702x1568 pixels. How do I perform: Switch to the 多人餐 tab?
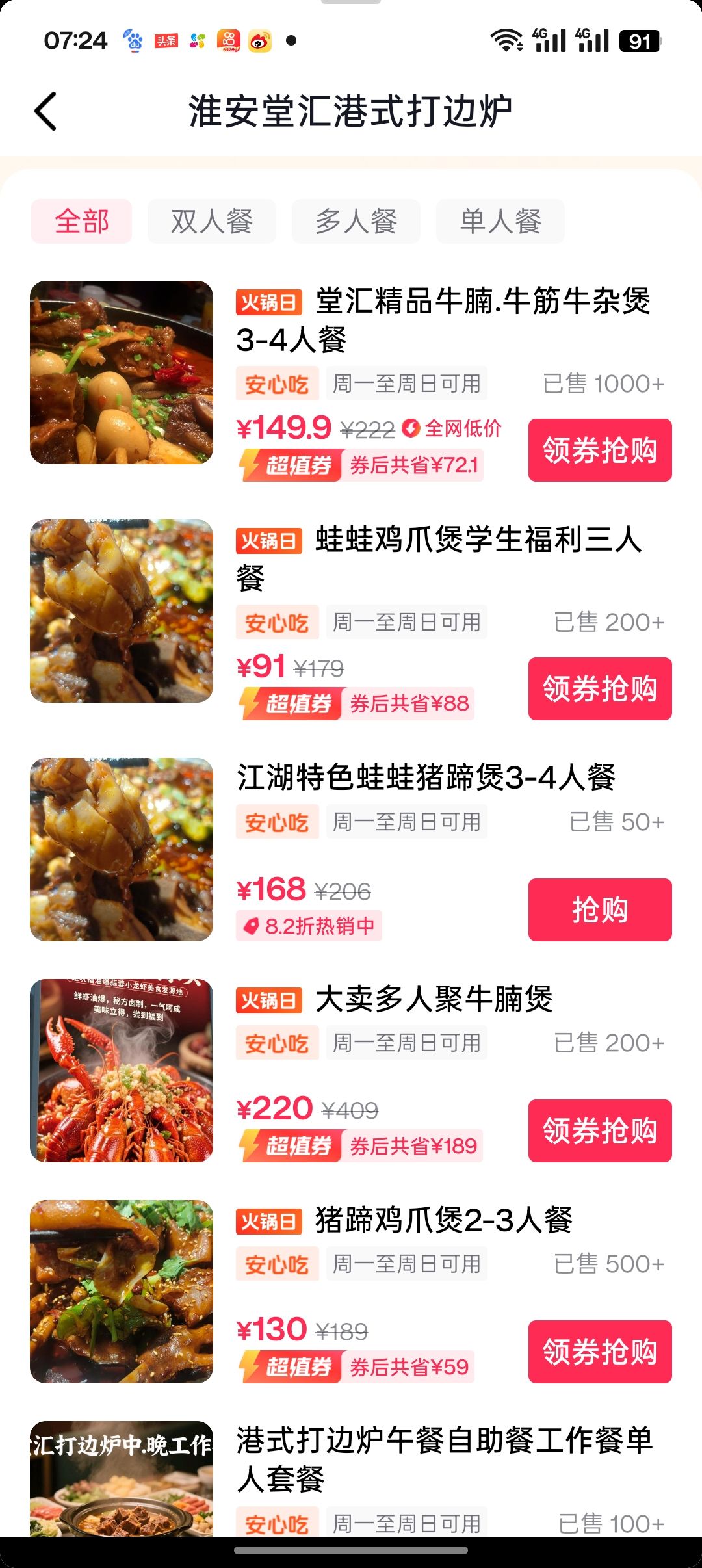coord(356,221)
